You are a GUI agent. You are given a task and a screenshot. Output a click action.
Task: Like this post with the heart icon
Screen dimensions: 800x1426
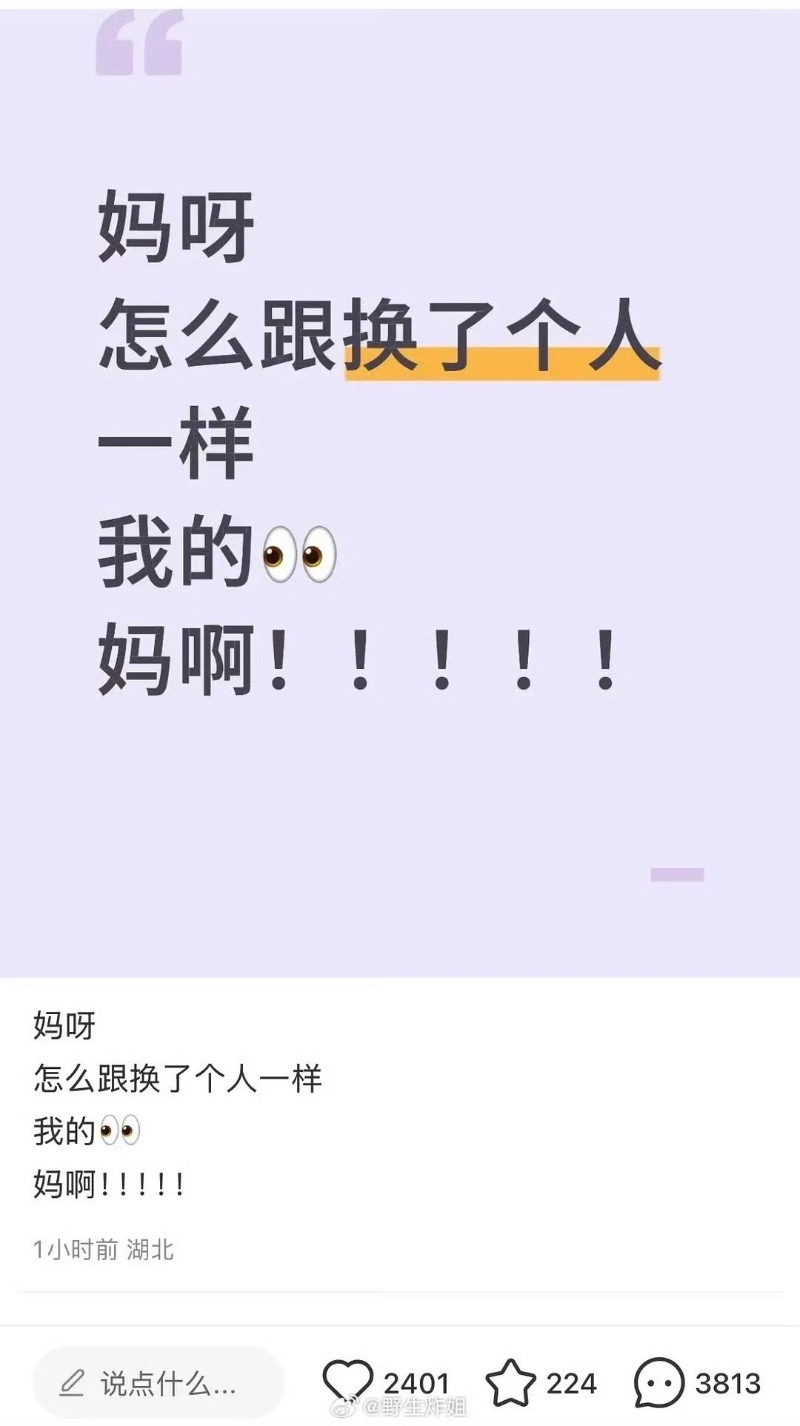pyautogui.click(x=348, y=1383)
